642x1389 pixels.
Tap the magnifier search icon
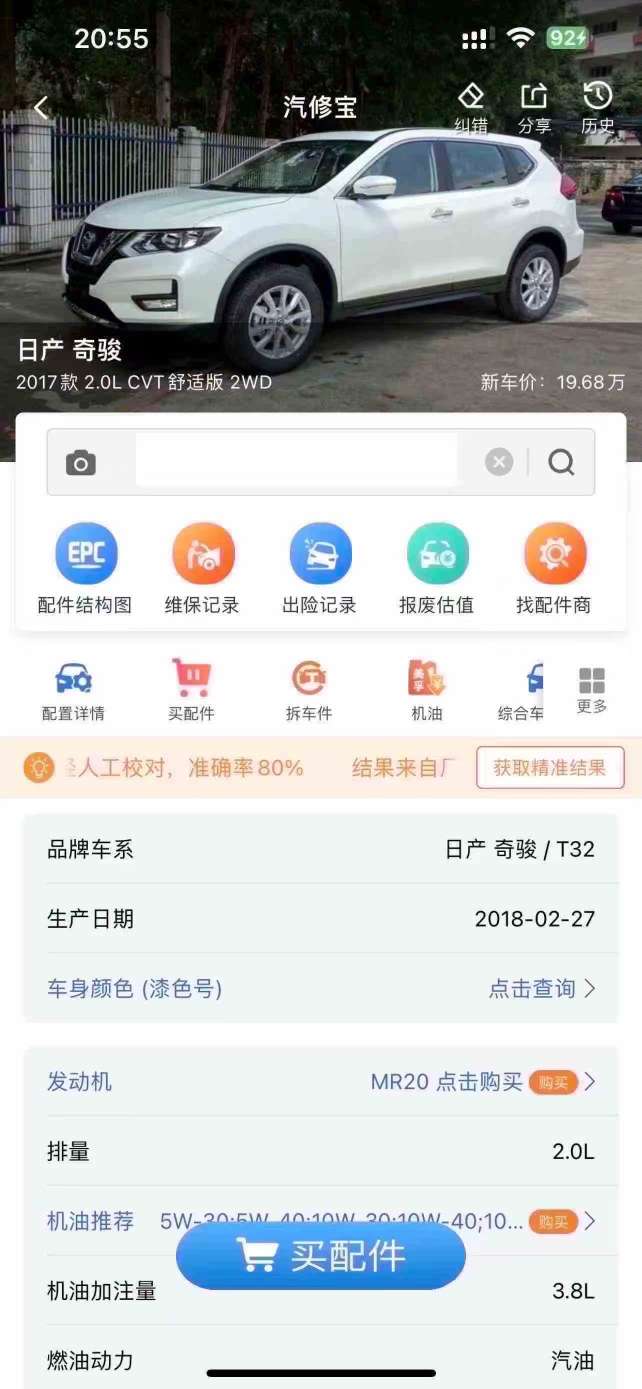(562, 462)
